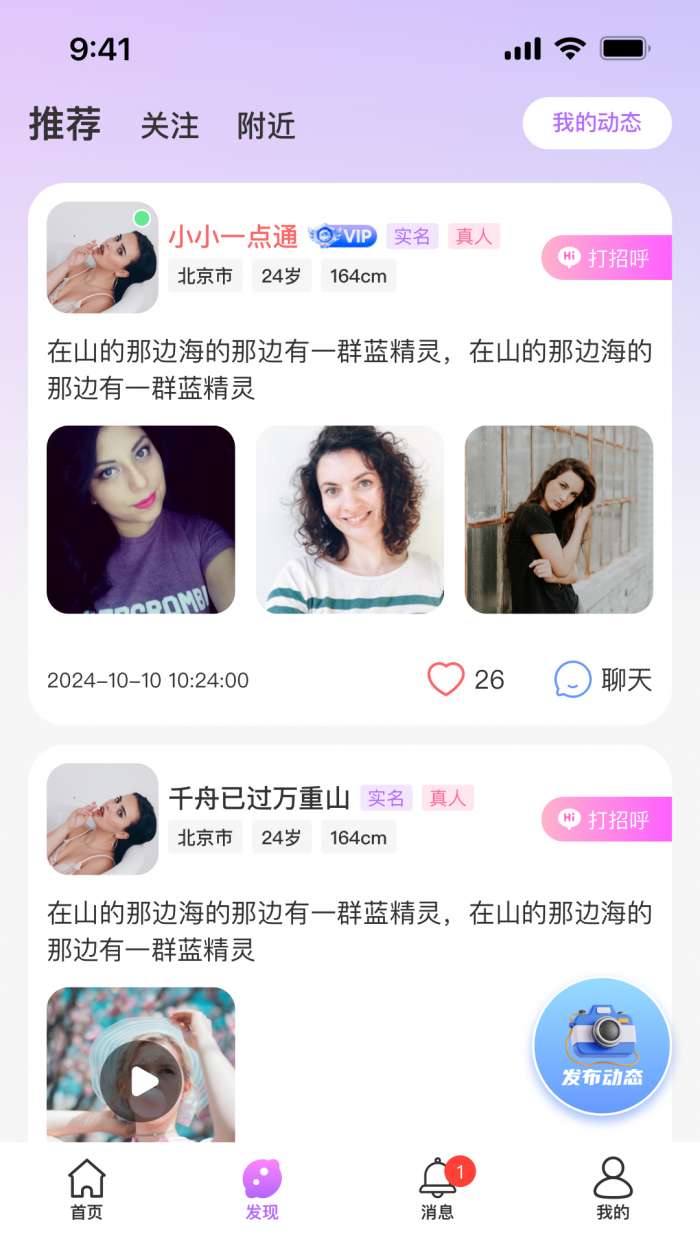Select the 发现 tab
Image resolution: width=700 pixels, height=1244 pixels.
coord(262,1190)
